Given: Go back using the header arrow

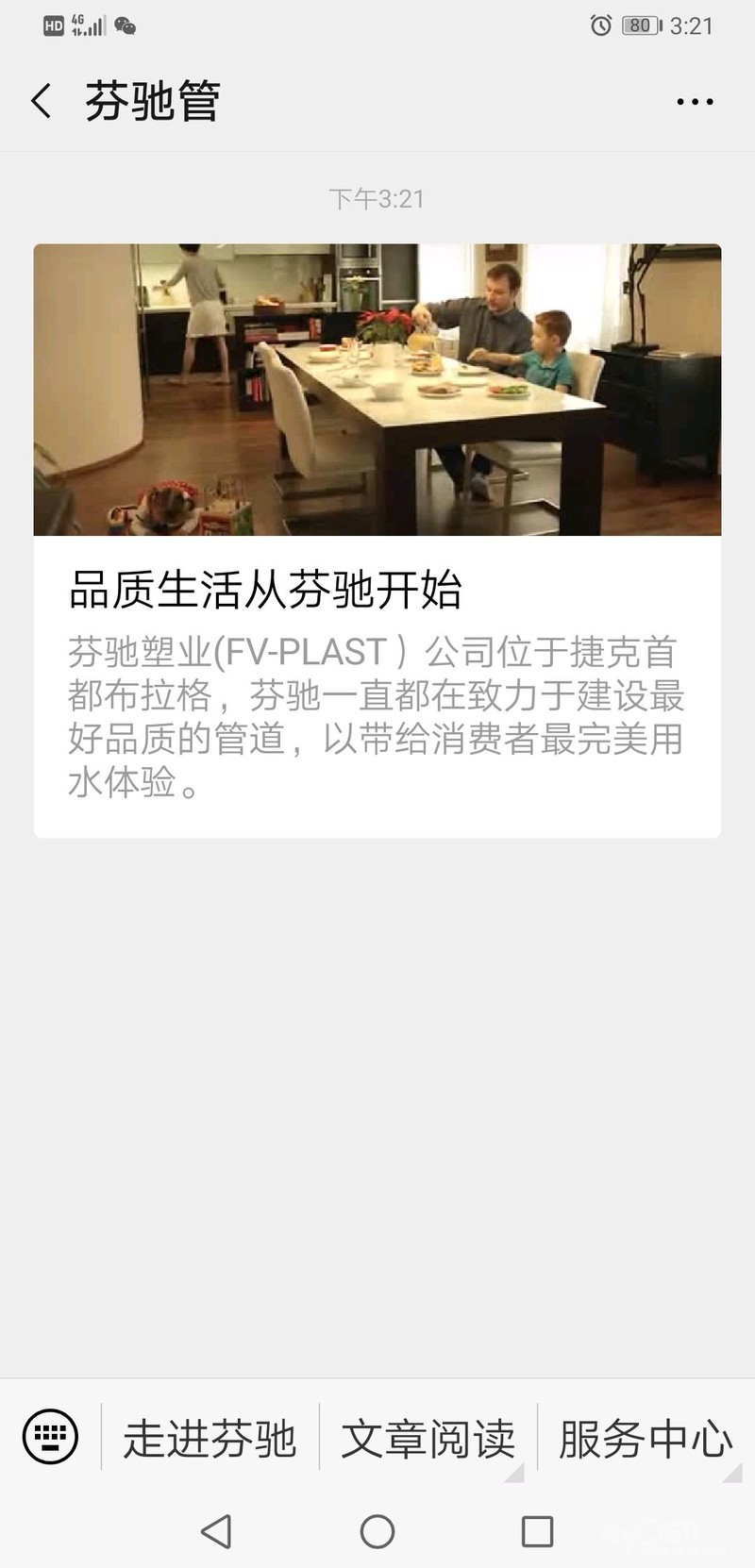Looking at the screenshot, I should (x=42, y=101).
